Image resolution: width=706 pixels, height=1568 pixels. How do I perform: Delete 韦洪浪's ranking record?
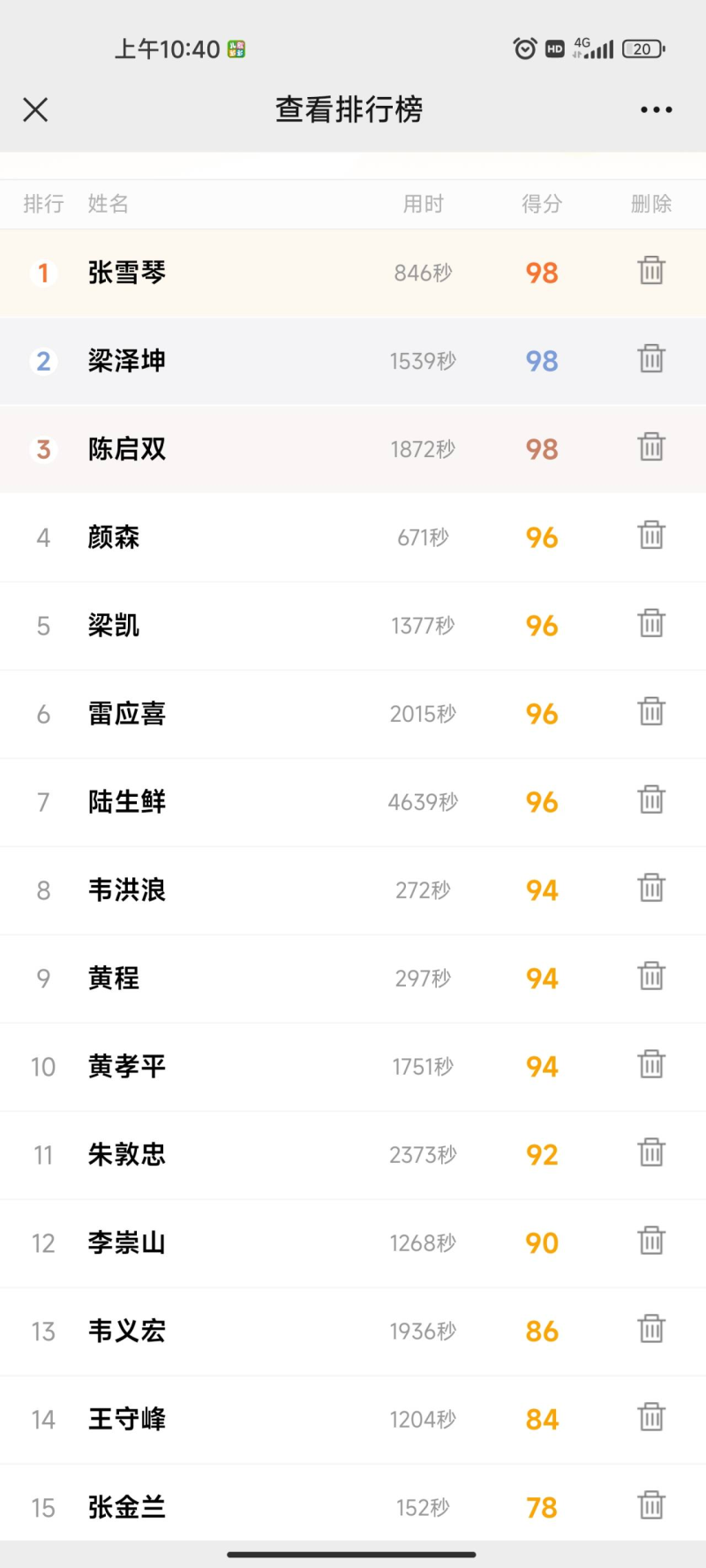coord(651,889)
